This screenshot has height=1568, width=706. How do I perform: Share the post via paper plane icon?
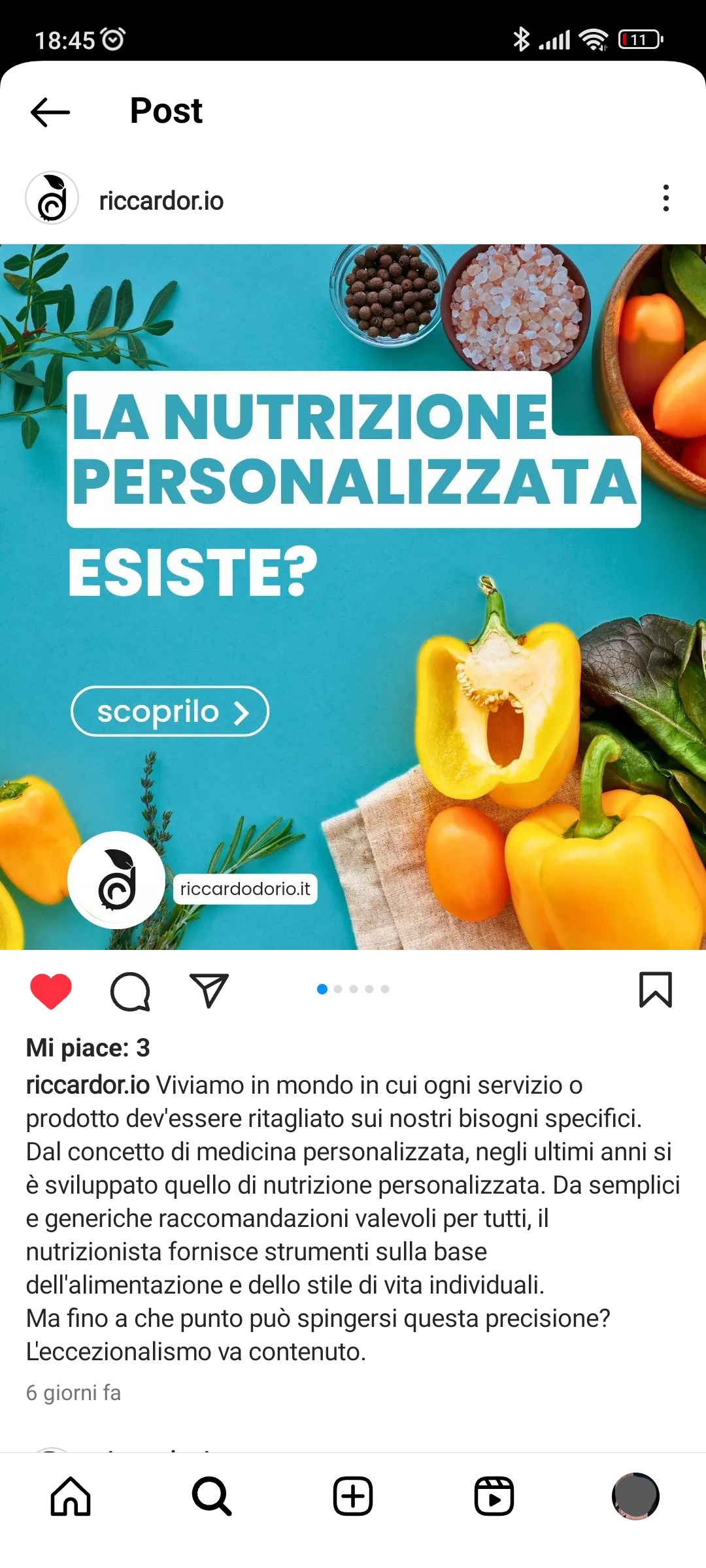coord(209,990)
